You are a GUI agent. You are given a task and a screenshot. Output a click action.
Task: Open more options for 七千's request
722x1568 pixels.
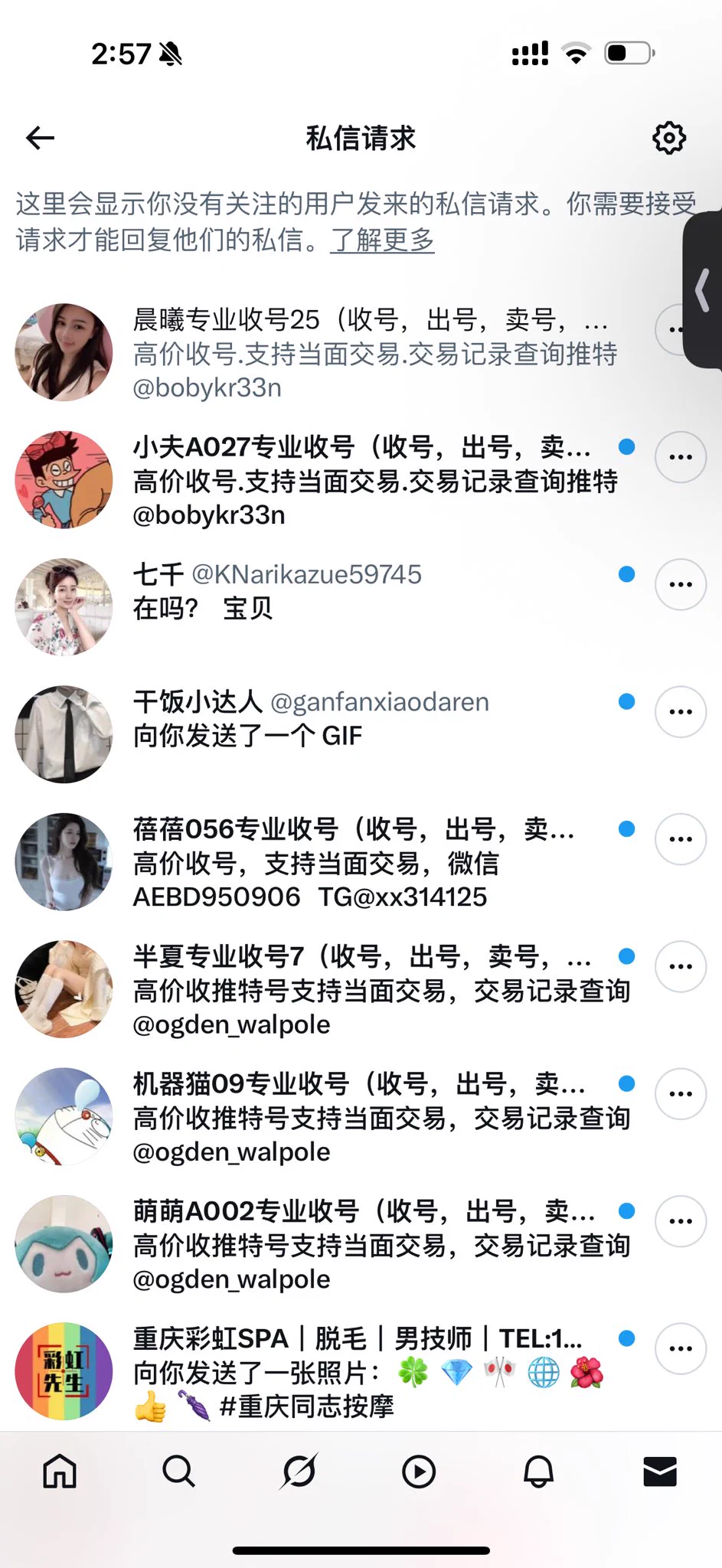point(680,584)
